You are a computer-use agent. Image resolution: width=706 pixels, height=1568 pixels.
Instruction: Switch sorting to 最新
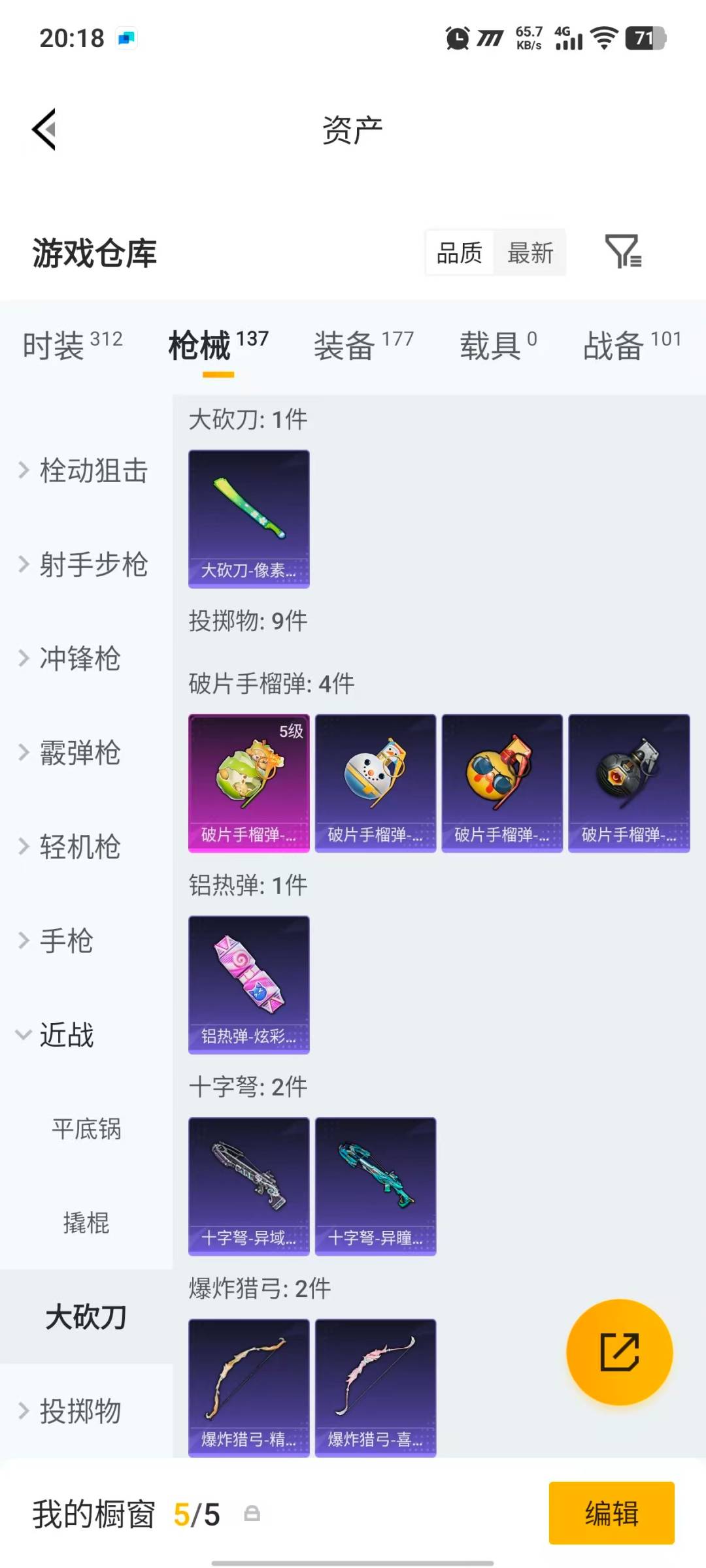click(531, 253)
